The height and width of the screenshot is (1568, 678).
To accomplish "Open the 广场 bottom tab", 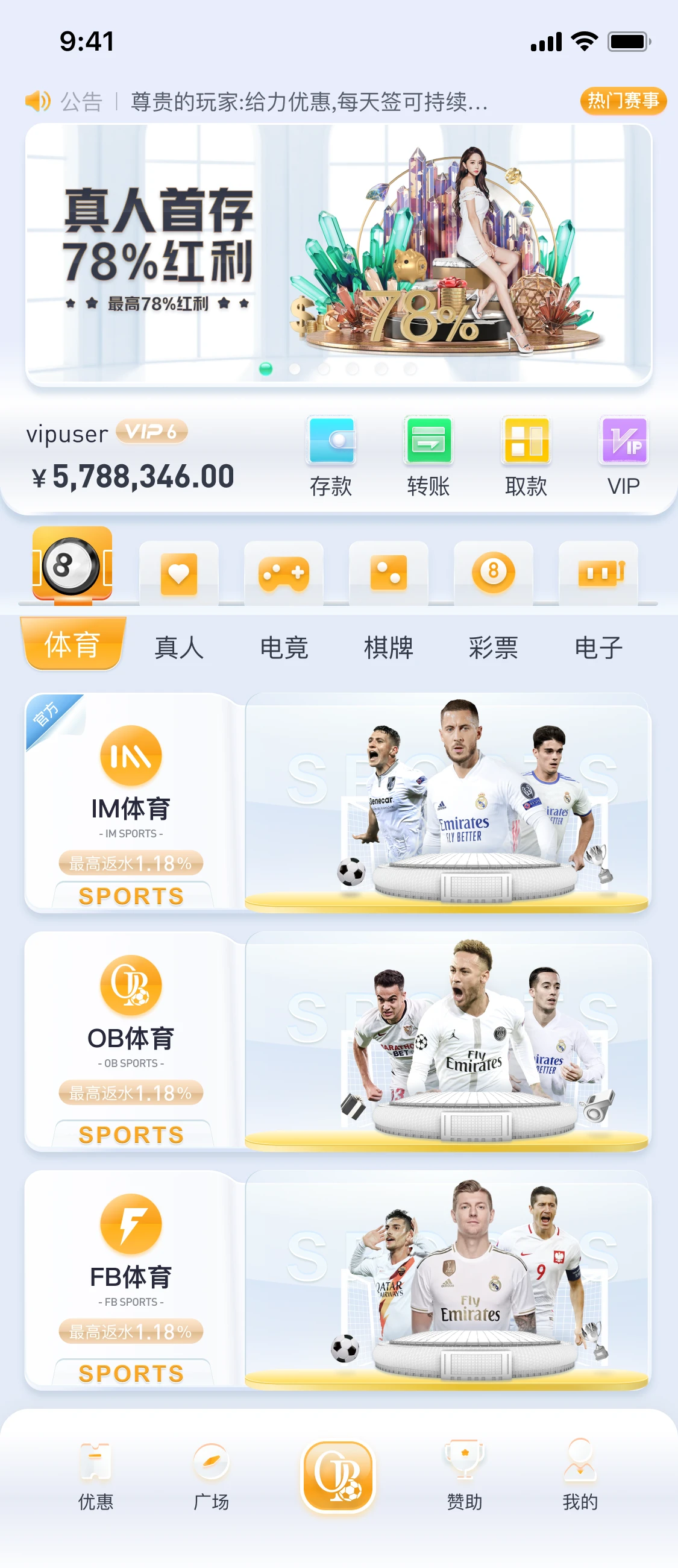I will click(x=211, y=1476).
